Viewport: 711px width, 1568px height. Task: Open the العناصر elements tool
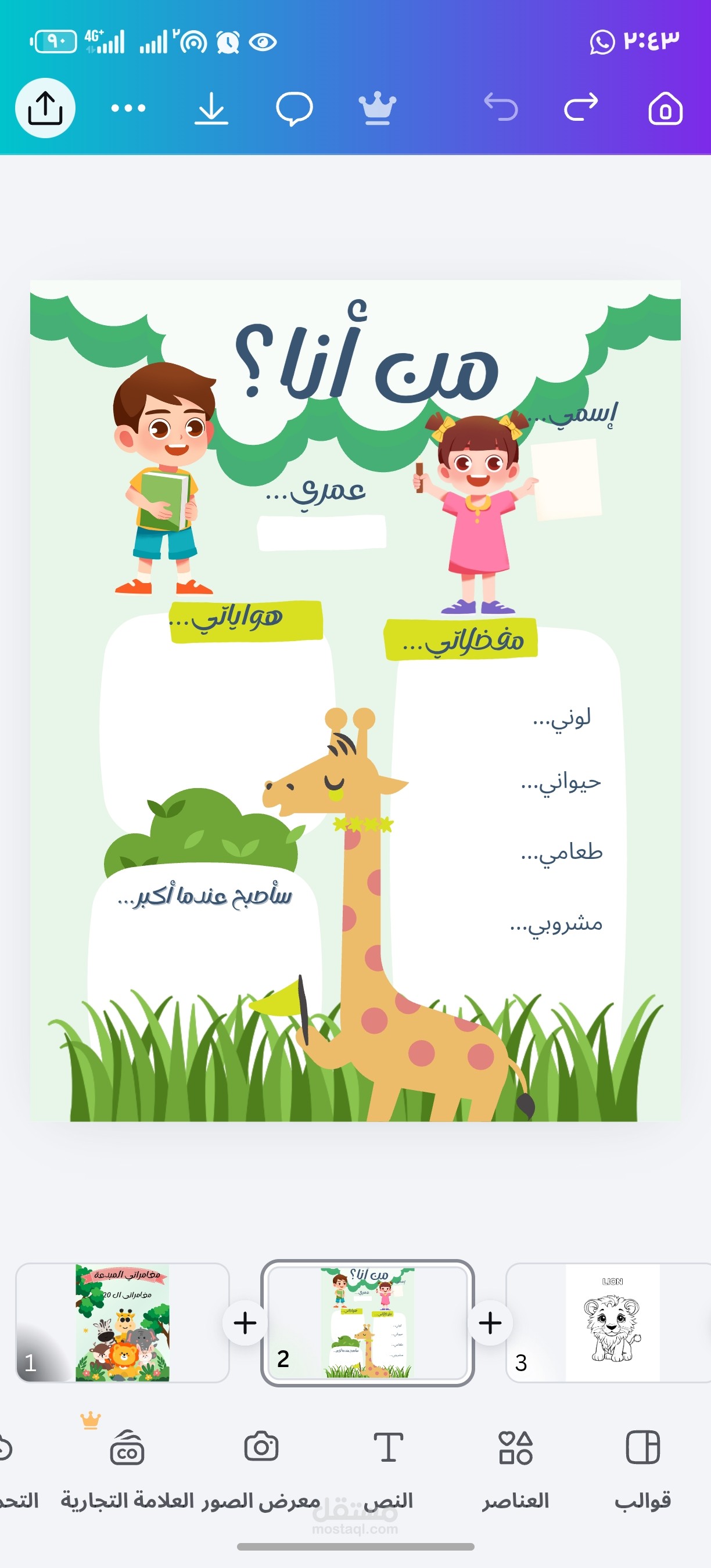(516, 1469)
